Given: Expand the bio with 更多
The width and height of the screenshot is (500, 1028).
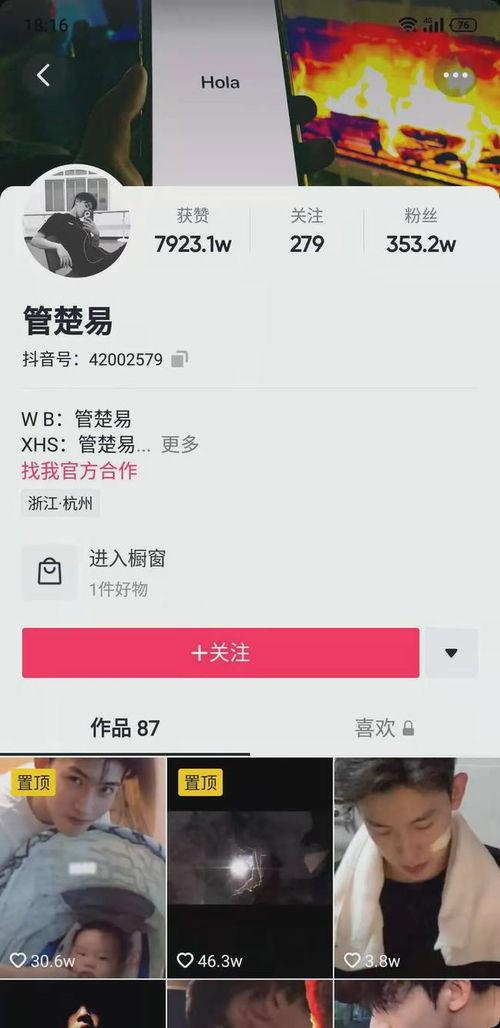Looking at the screenshot, I should 180,445.
